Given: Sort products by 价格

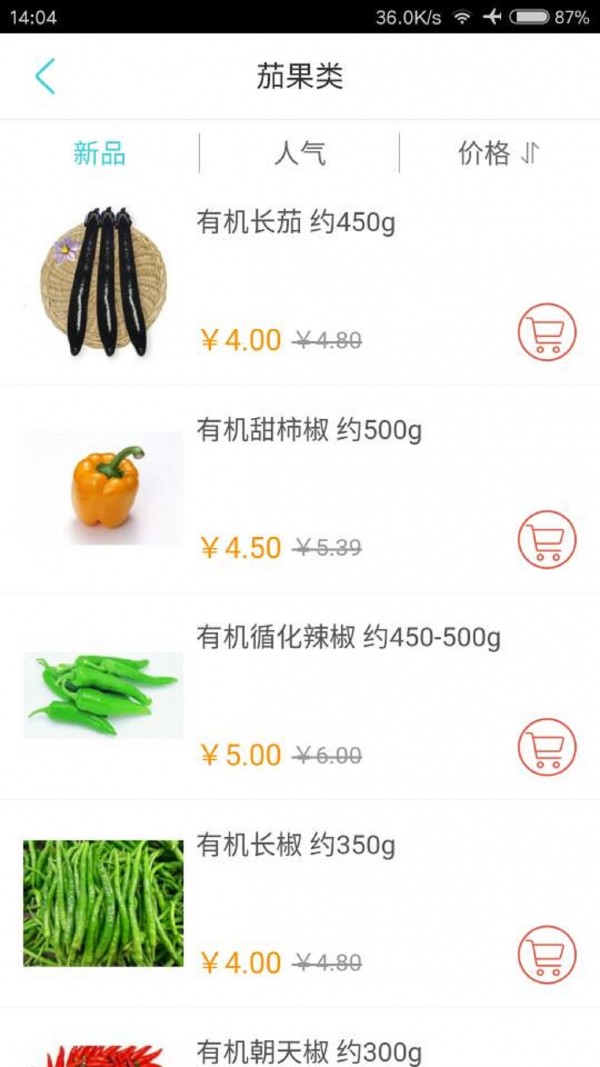Looking at the screenshot, I should coord(498,154).
